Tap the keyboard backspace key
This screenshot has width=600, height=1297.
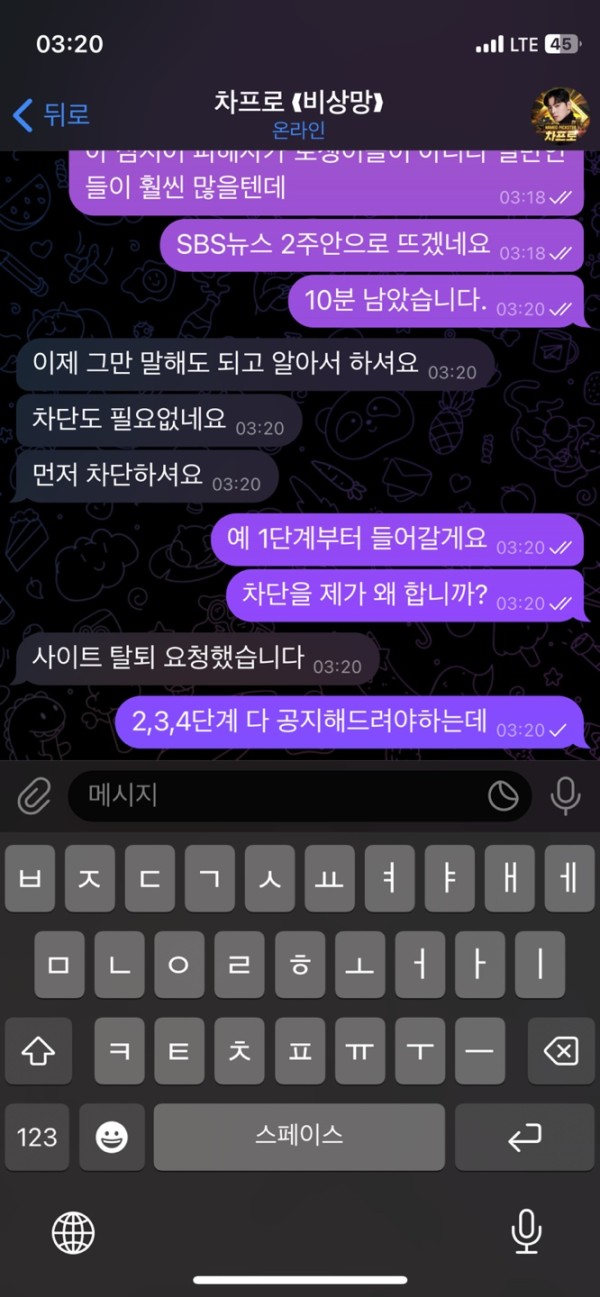click(561, 1051)
